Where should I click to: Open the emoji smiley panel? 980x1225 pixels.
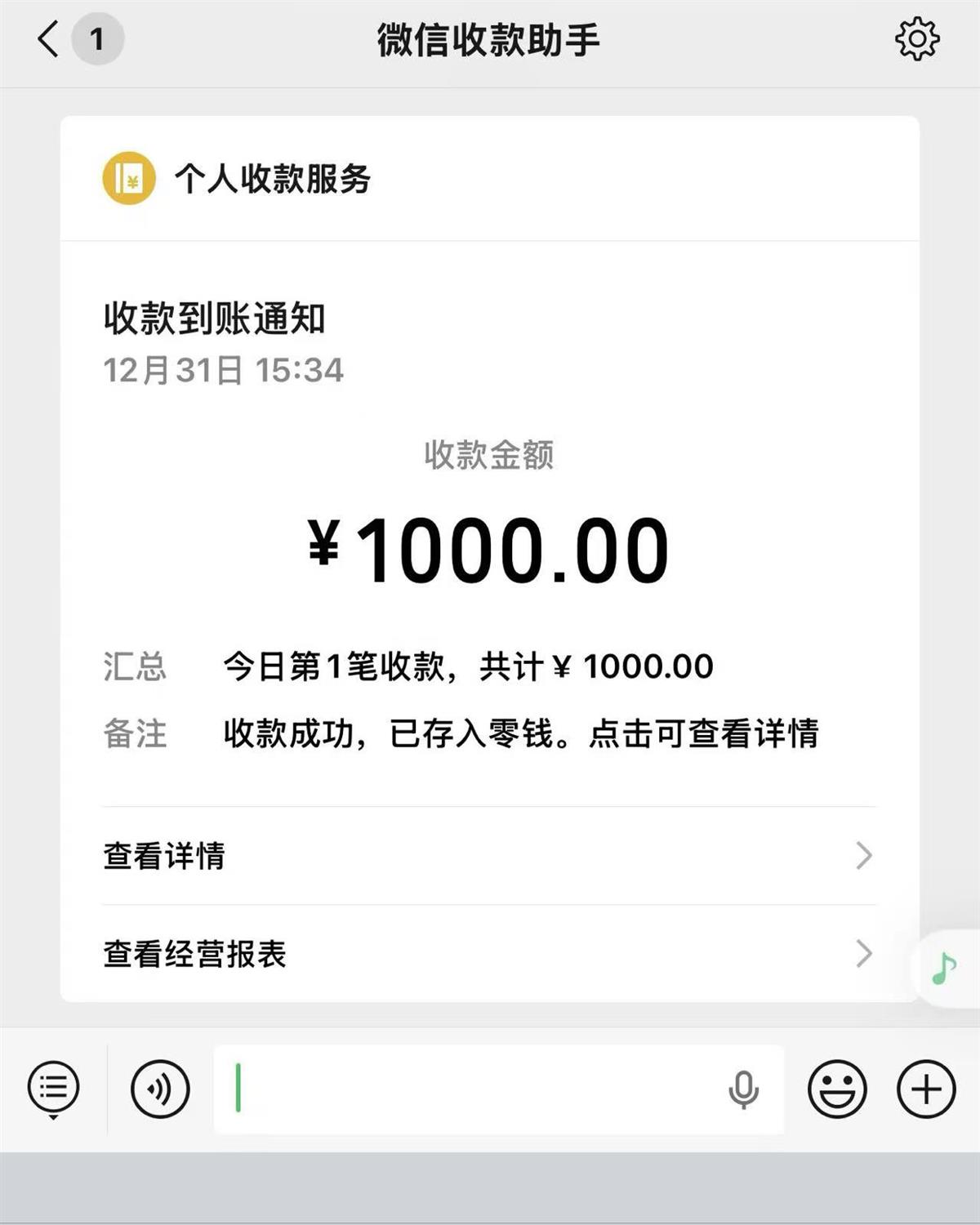tap(839, 1089)
